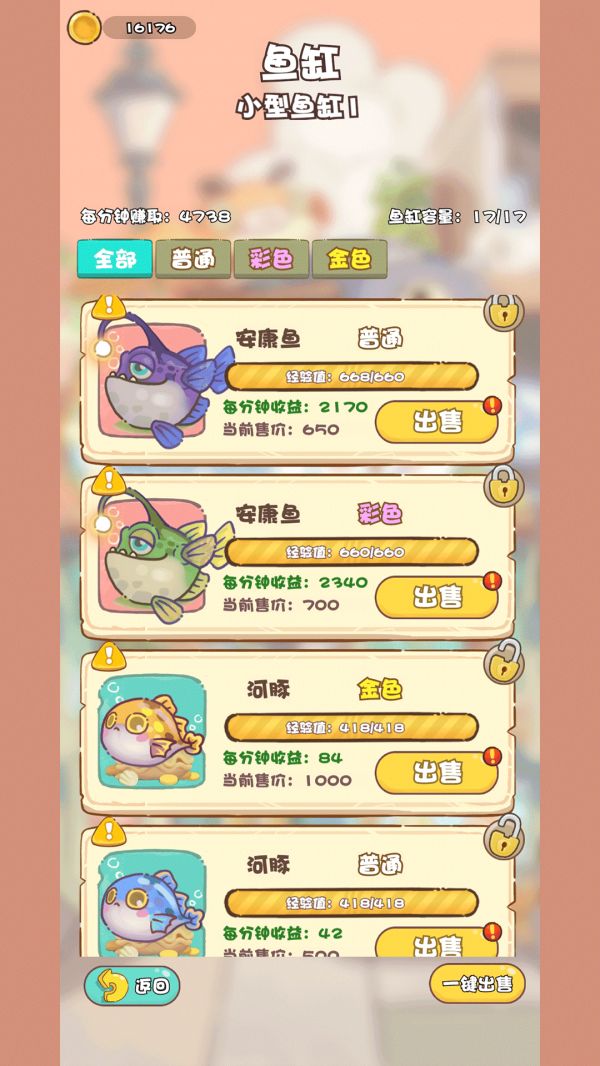Toggle the lock on 普通 安康鱼
Screen dimensions: 600x1066
point(503,310)
